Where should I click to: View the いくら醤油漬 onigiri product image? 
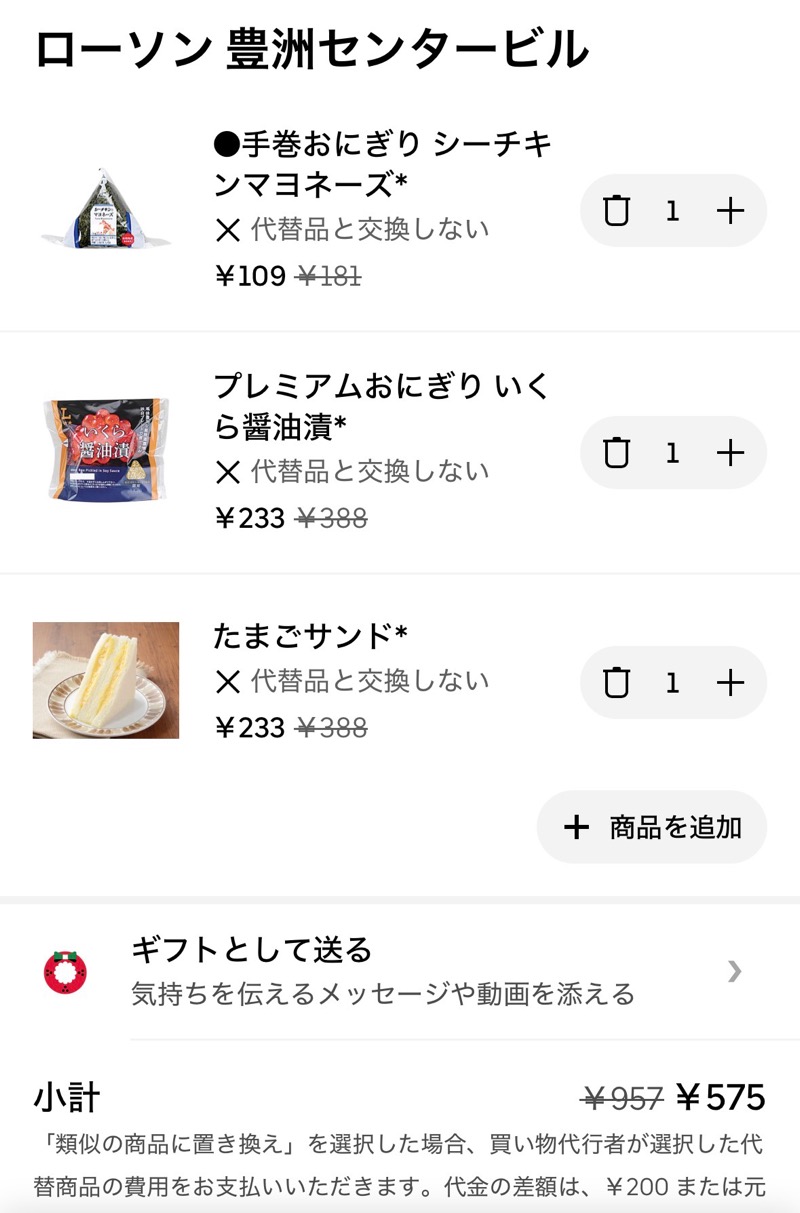(106, 450)
